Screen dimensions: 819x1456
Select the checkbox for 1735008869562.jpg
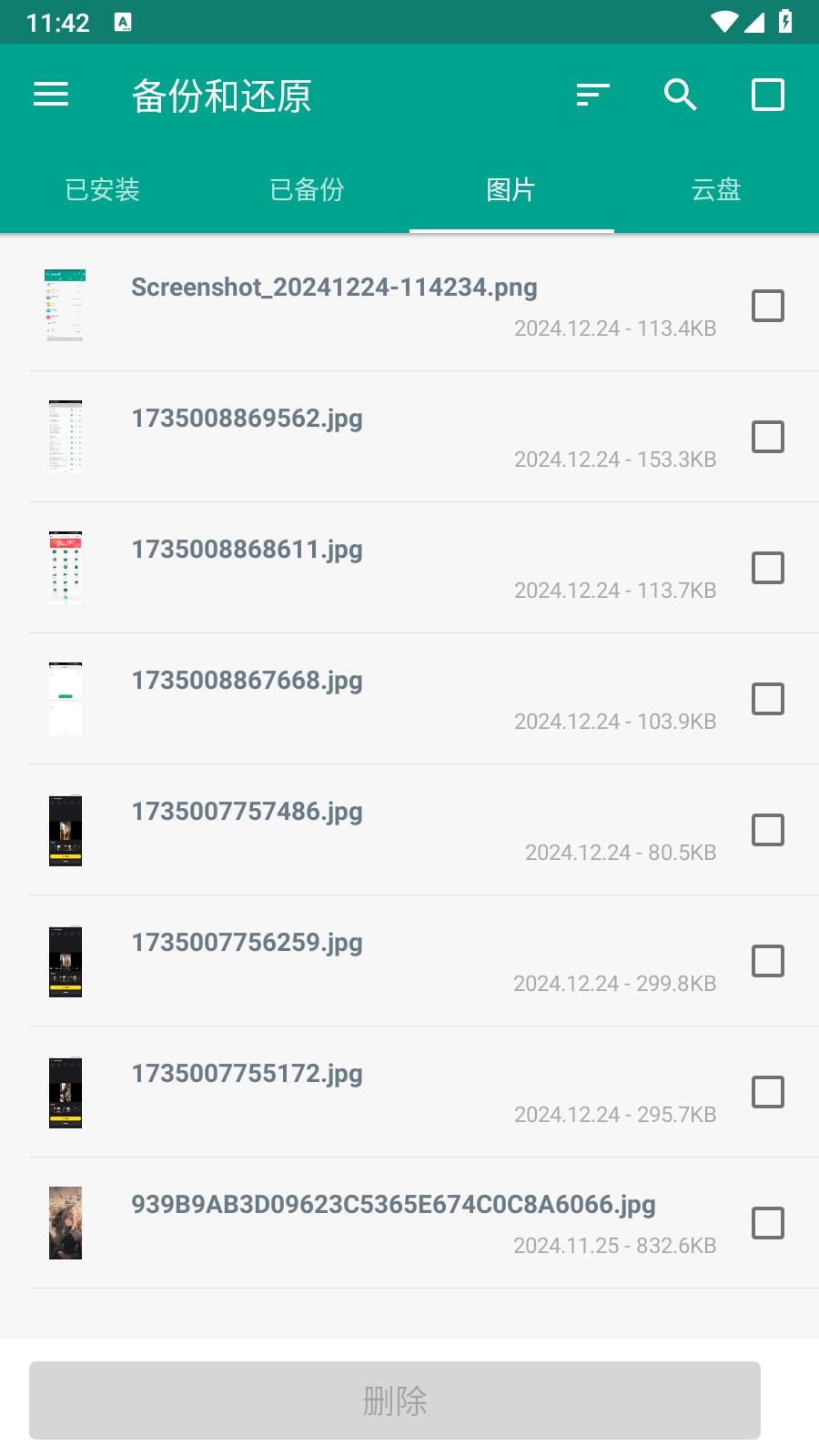[768, 438]
